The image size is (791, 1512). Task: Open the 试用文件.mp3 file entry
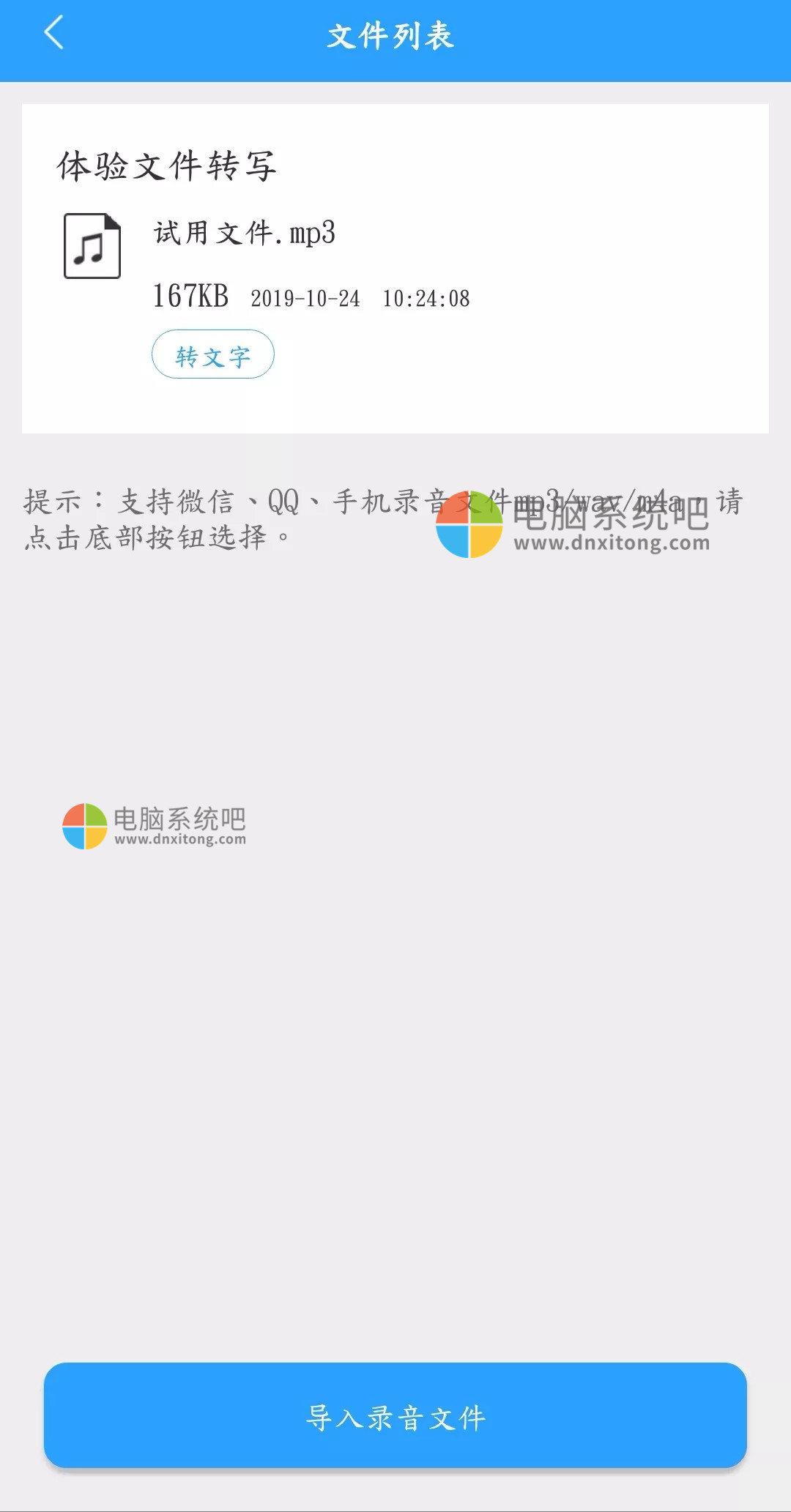245,234
